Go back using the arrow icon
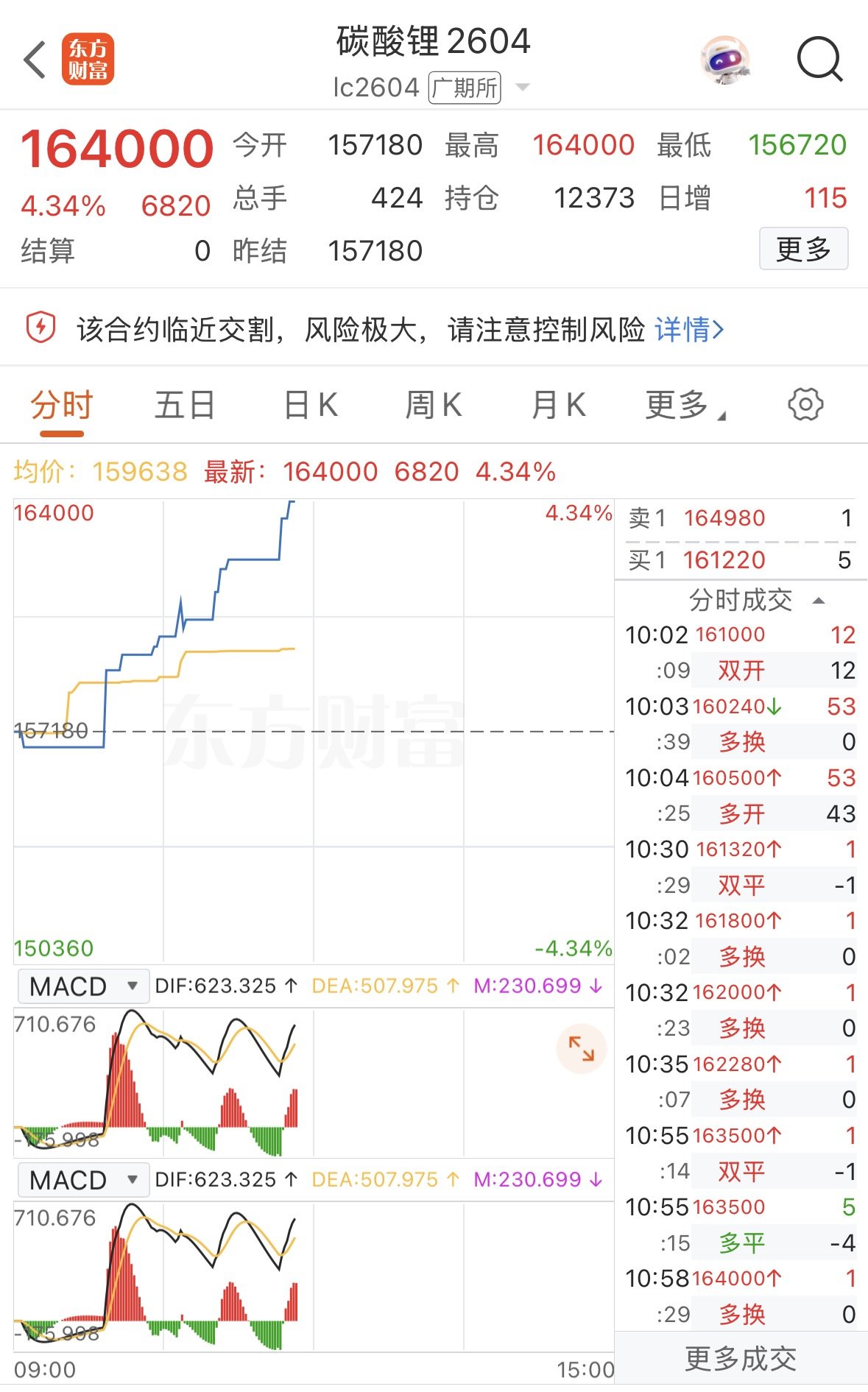Viewport: 868px width, 1392px height. [x=35, y=60]
